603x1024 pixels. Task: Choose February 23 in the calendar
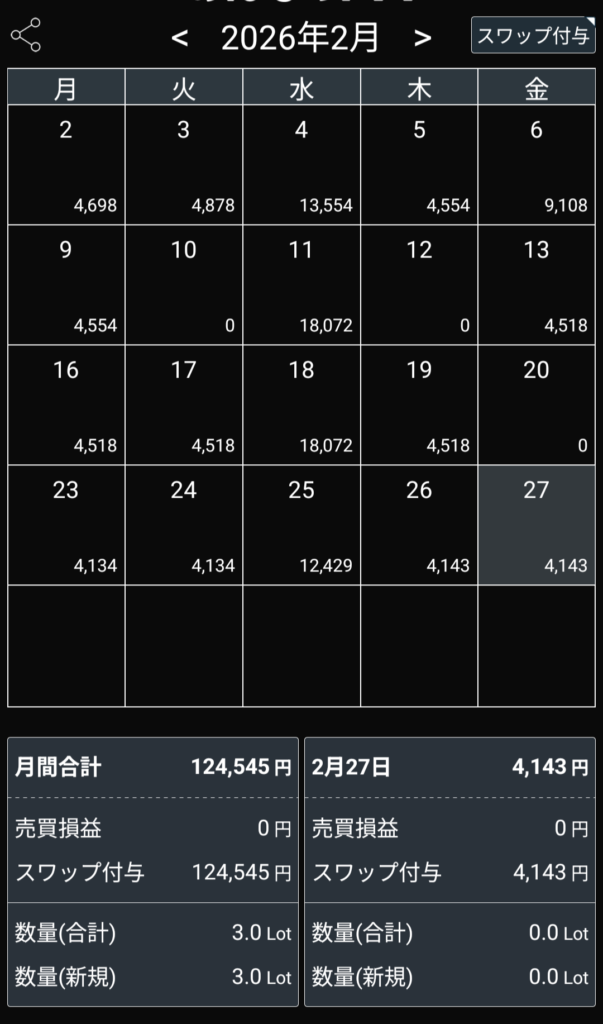[66, 525]
